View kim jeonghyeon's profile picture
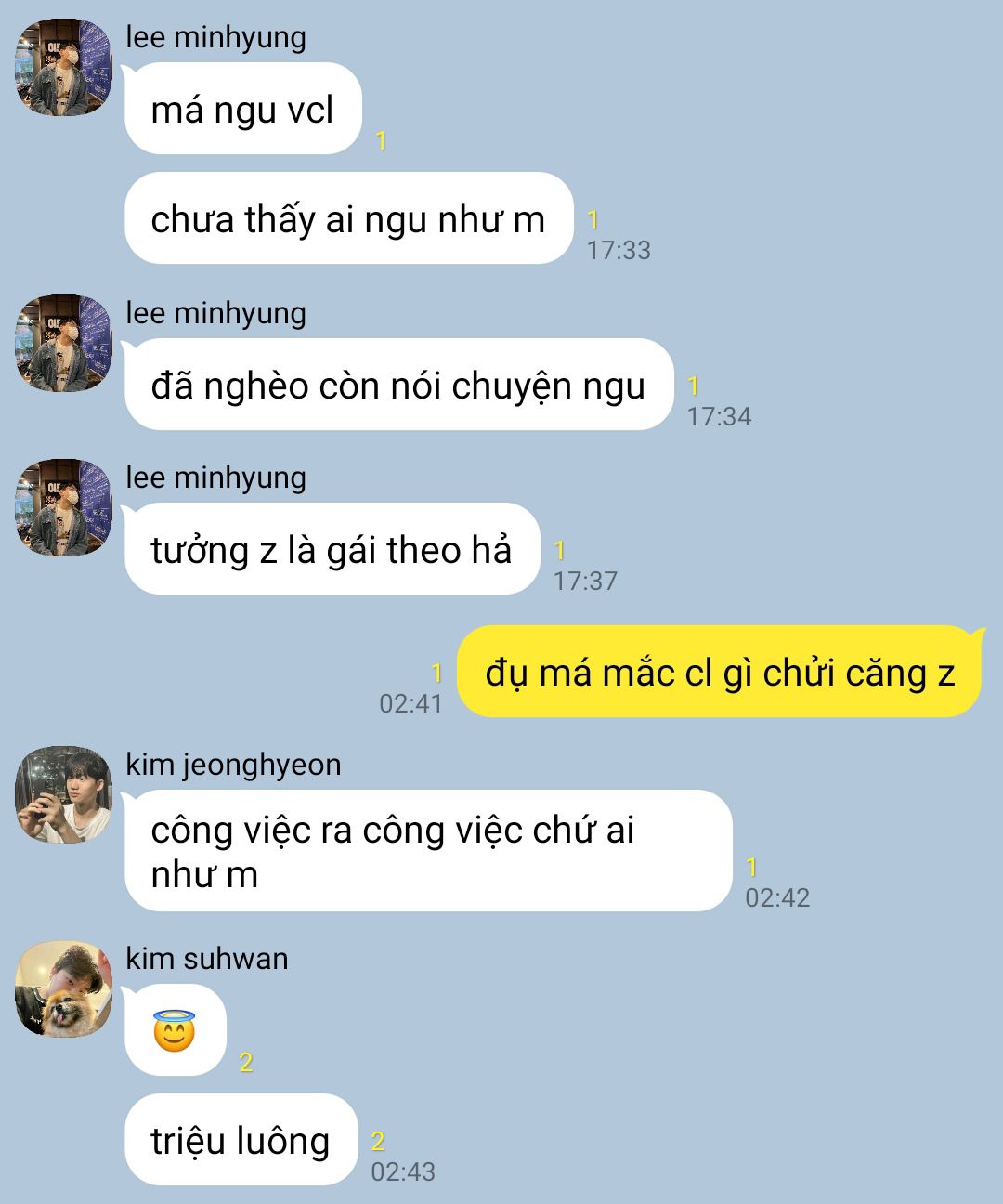Viewport: 1003px width, 1204px height. pos(64,795)
